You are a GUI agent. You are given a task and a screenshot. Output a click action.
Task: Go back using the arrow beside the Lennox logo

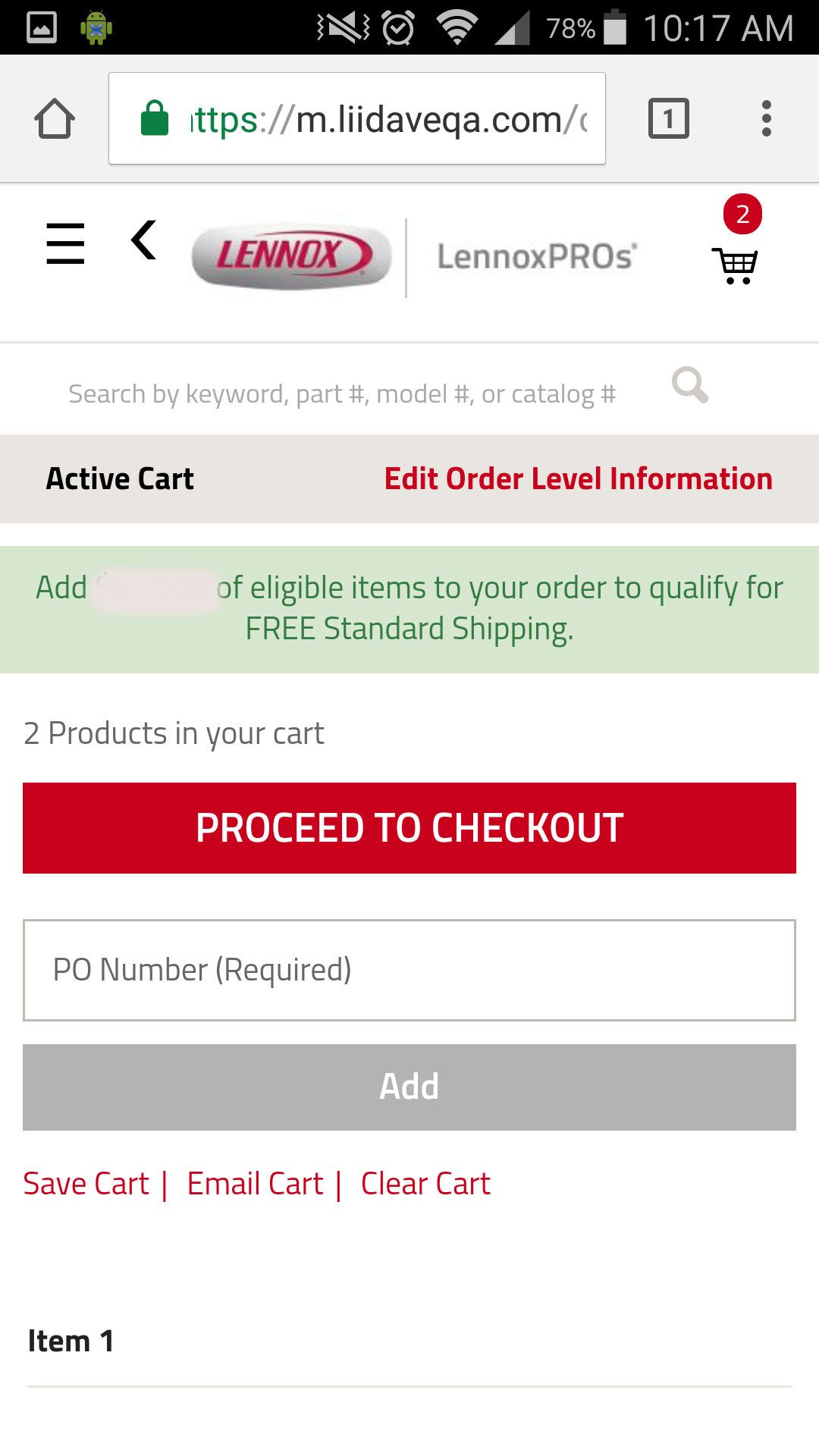143,240
